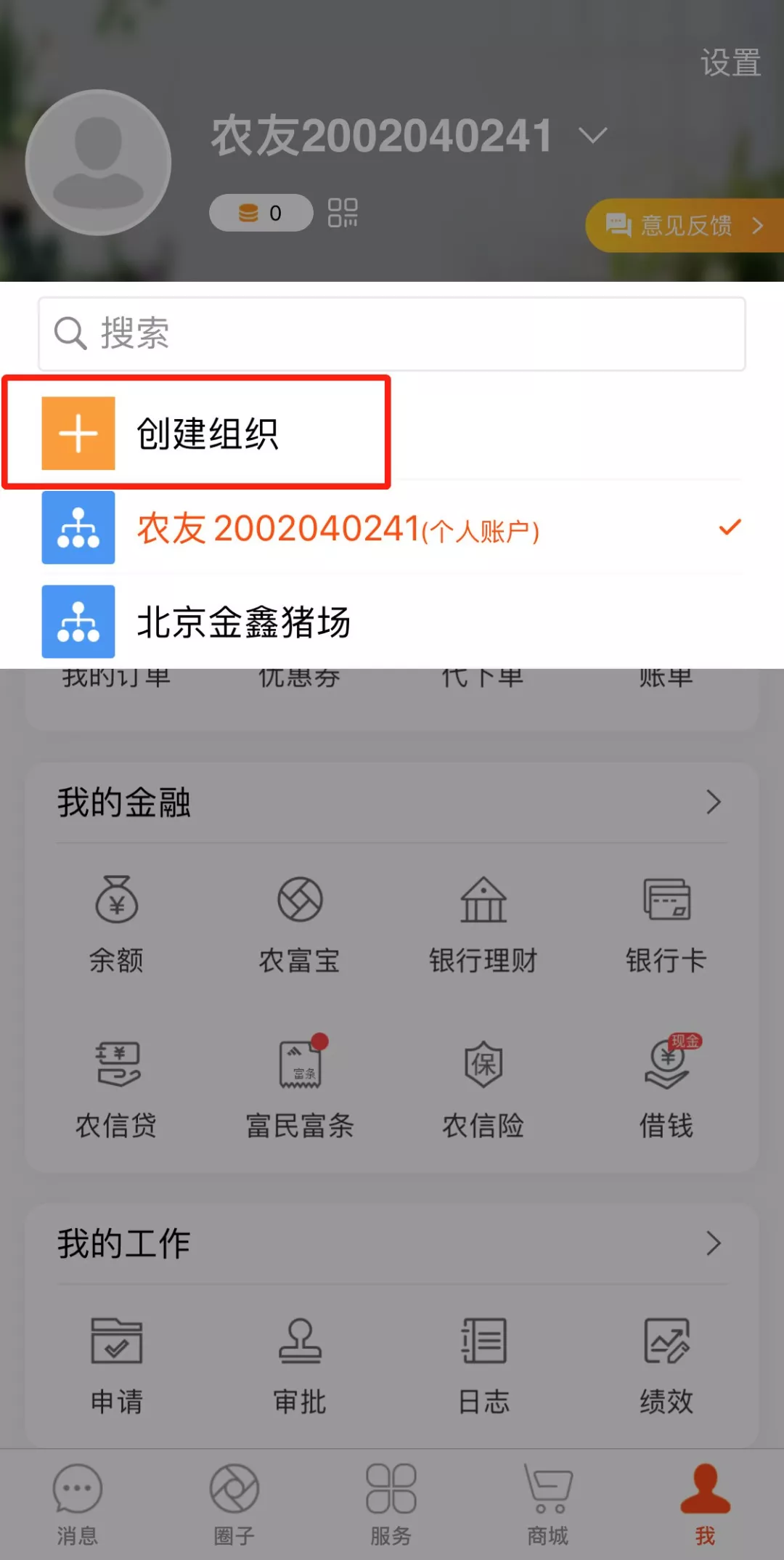Expand 我的工作 section
784x1560 pixels.
click(713, 1244)
